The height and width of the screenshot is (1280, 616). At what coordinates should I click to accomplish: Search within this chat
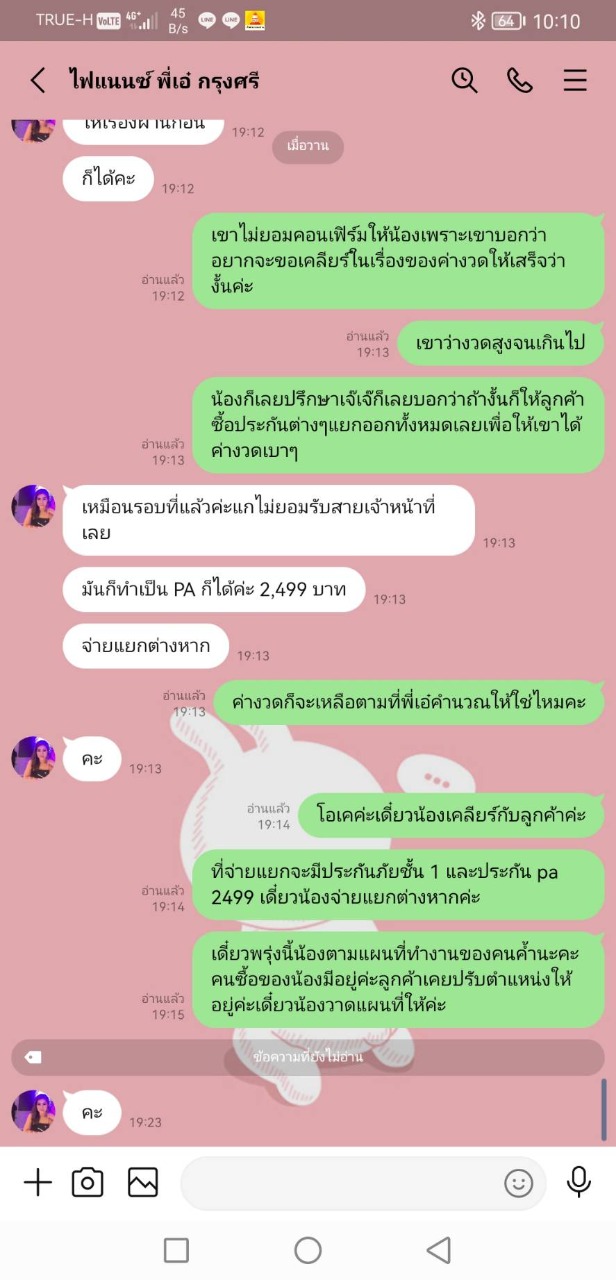(x=464, y=81)
